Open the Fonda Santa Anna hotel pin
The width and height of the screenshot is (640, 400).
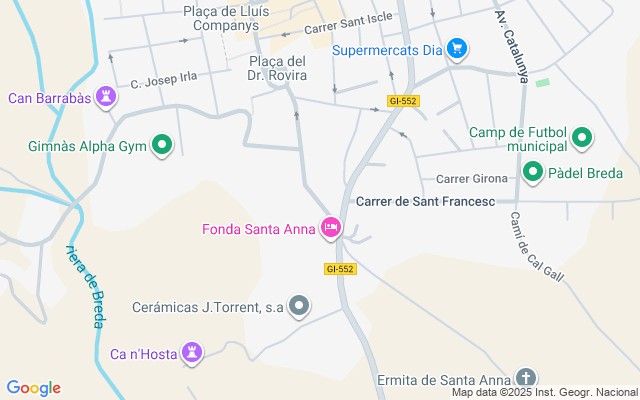click(x=331, y=229)
